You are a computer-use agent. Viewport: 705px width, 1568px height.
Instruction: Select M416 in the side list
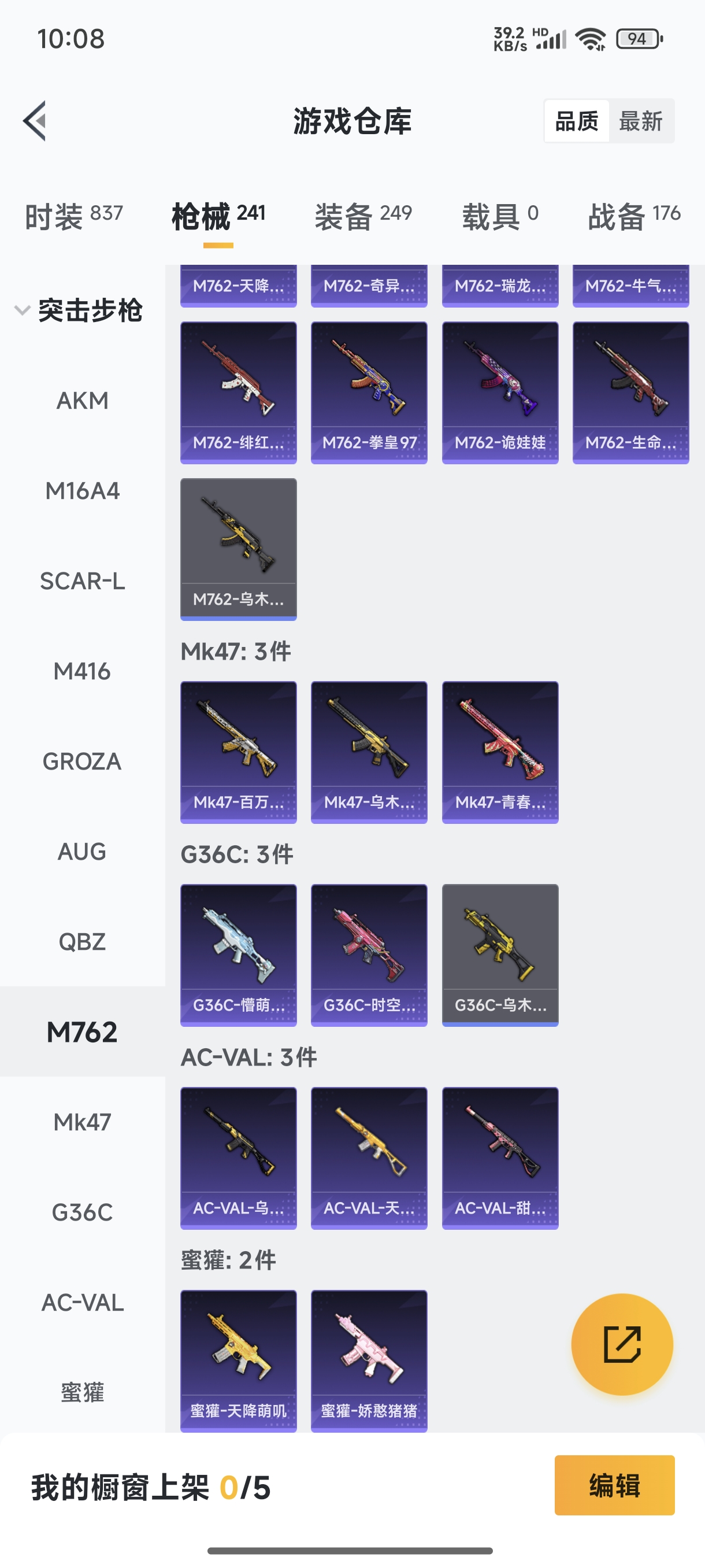click(x=82, y=671)
